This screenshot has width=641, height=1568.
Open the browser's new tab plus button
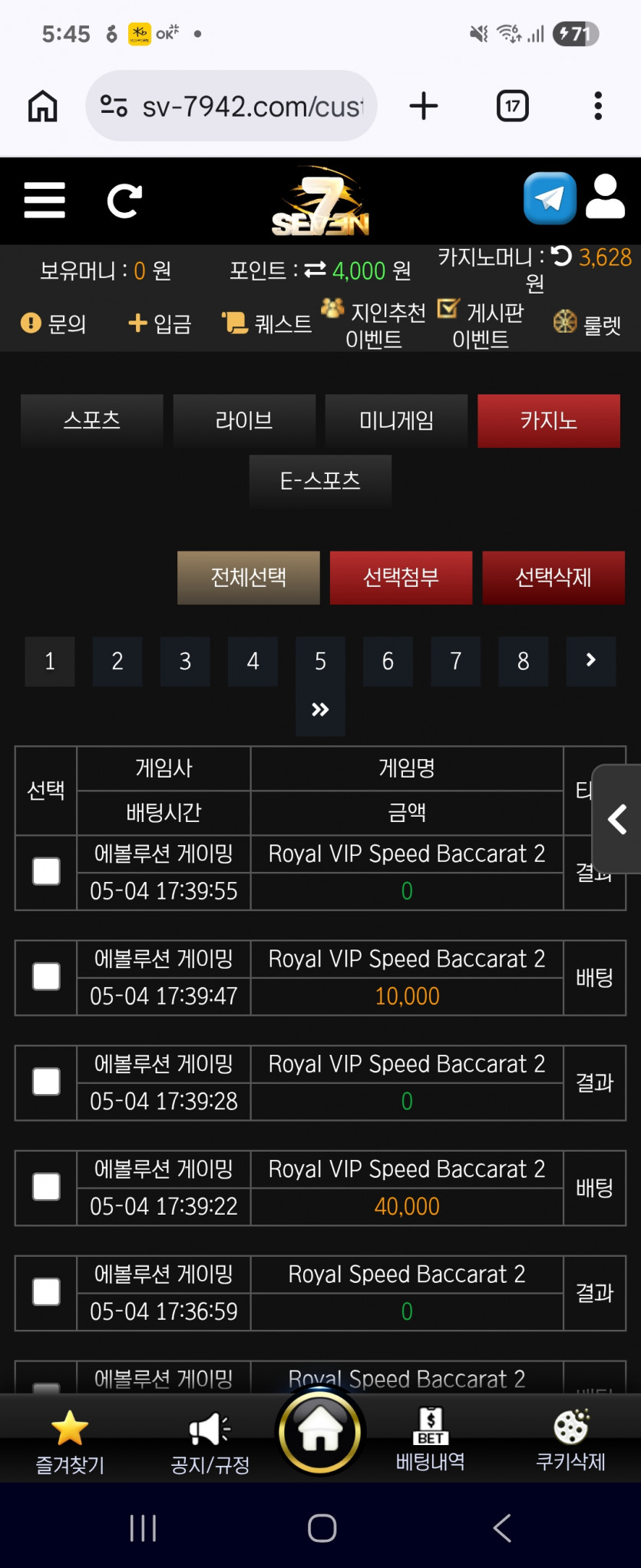pyautogui.click(x=424, y=106)
